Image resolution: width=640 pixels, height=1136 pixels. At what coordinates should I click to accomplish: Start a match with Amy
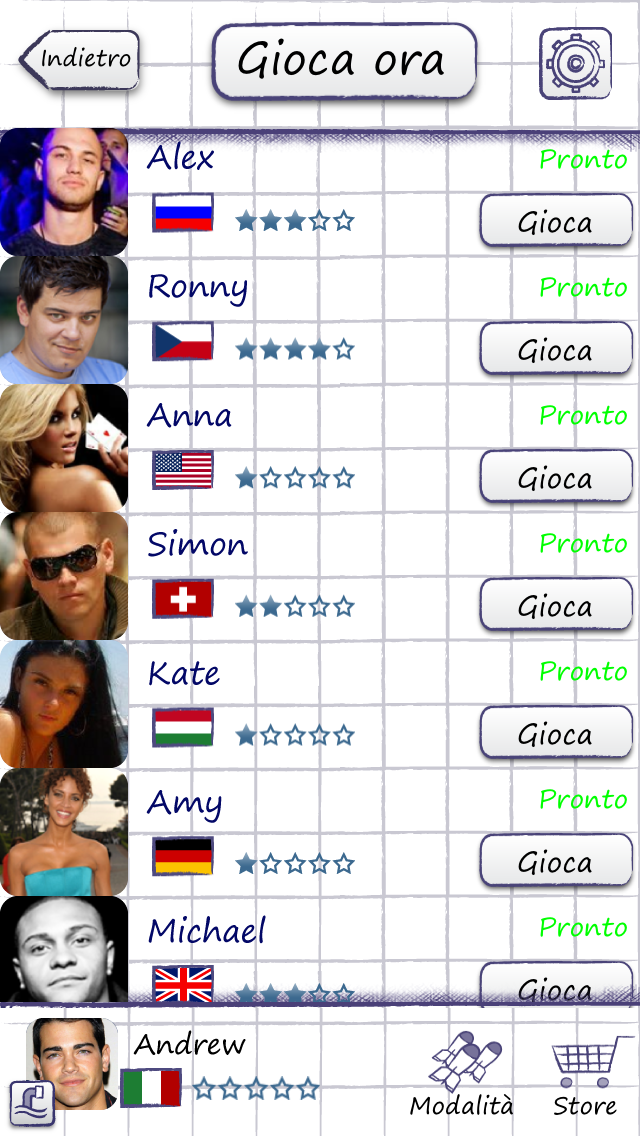pos(556,862)
